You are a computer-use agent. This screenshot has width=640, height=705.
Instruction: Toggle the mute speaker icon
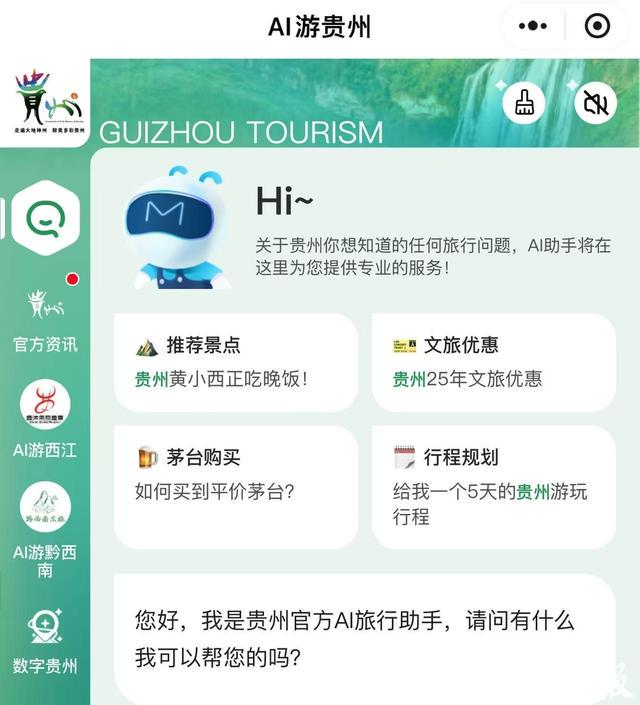click(596, 102)
